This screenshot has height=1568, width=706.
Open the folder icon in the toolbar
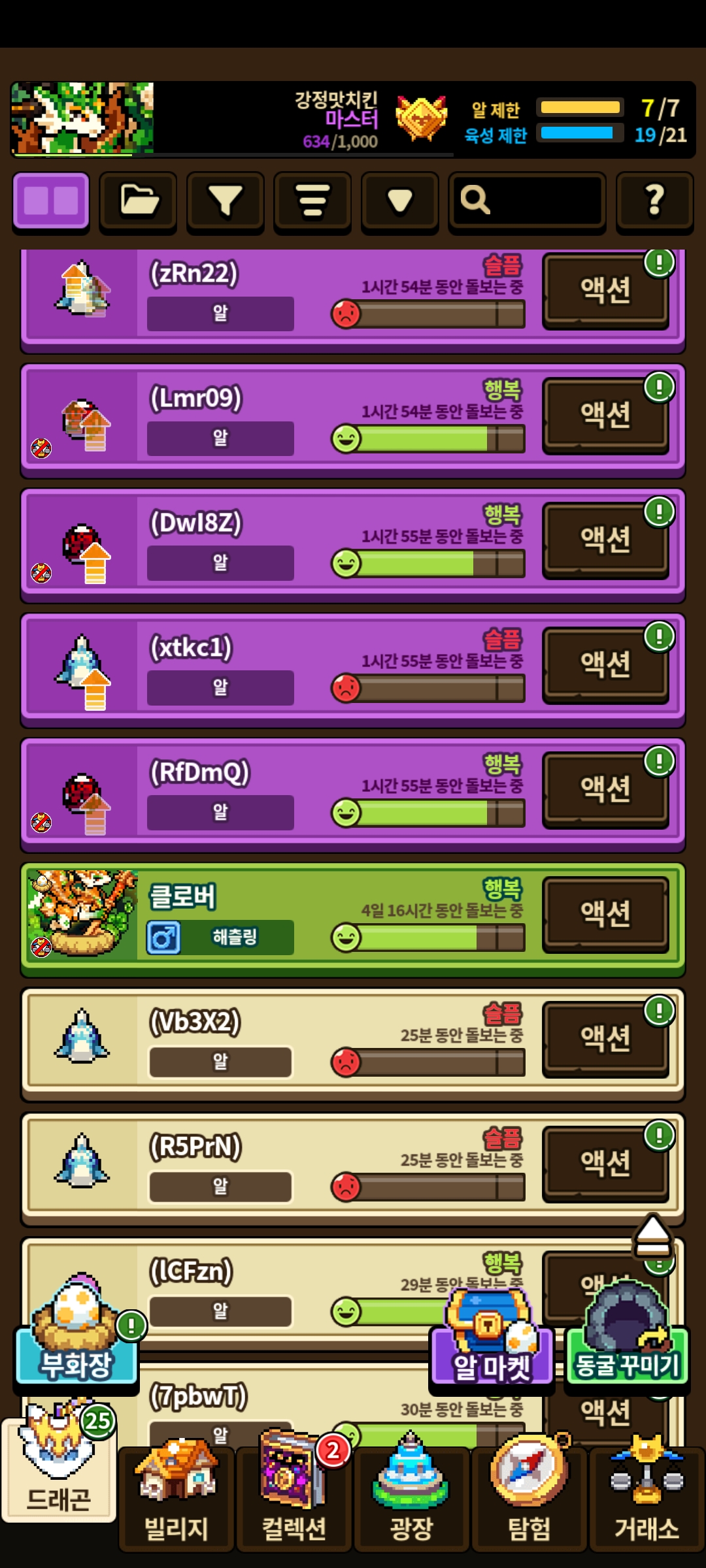(138, 201)
